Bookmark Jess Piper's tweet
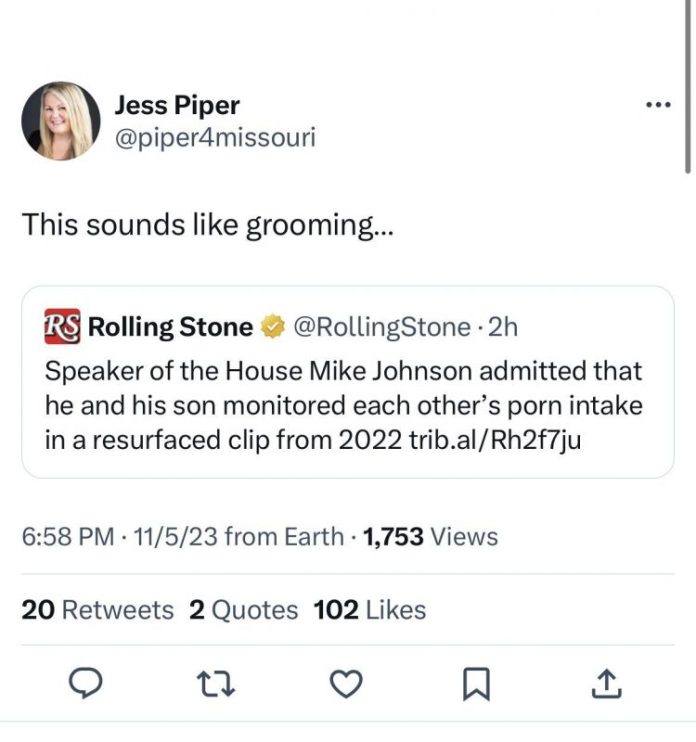The image size is (696, 742). pos(477,683)
